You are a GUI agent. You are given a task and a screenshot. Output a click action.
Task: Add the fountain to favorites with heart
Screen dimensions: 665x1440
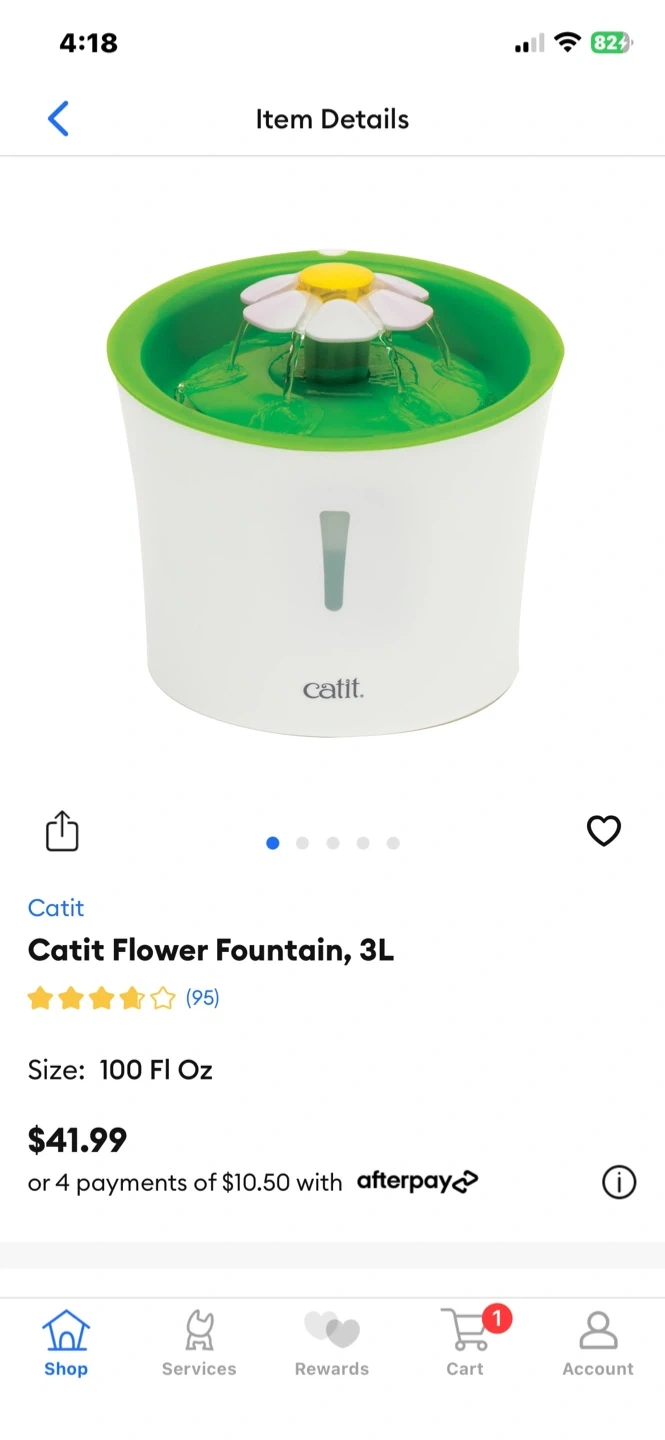point(603,831)
